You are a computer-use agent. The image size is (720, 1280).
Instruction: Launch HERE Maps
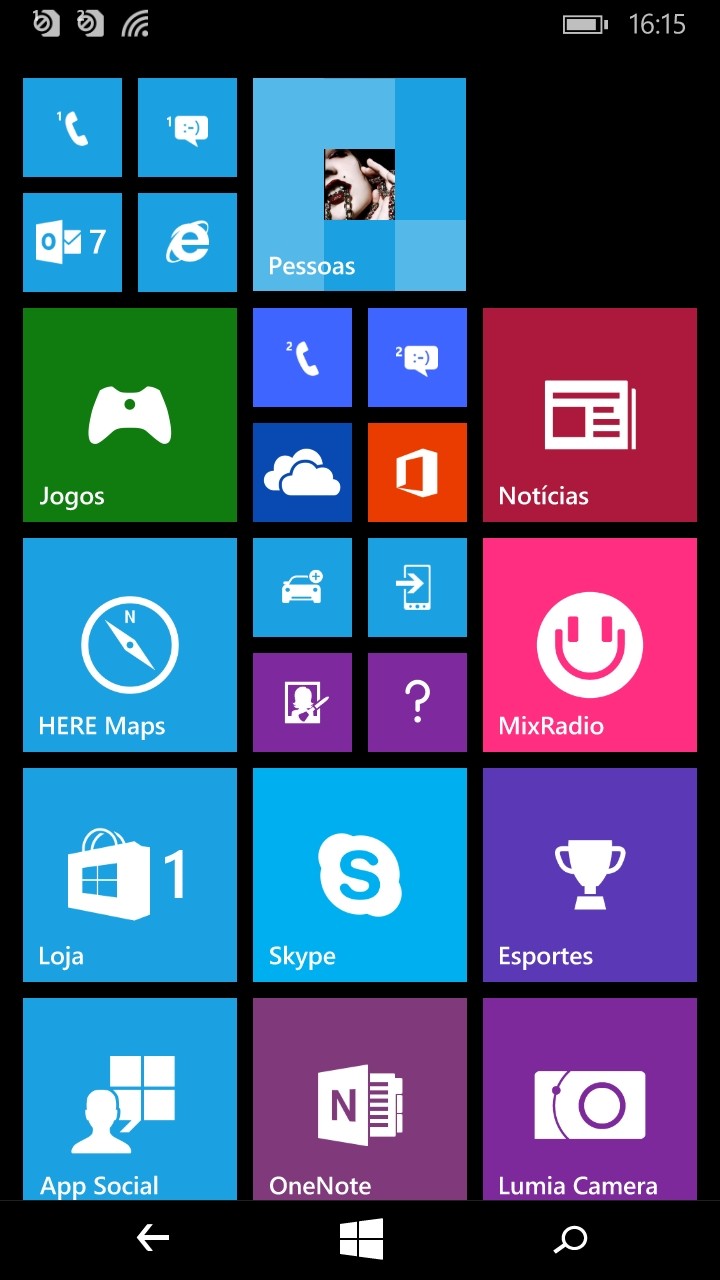click(130, 645)
